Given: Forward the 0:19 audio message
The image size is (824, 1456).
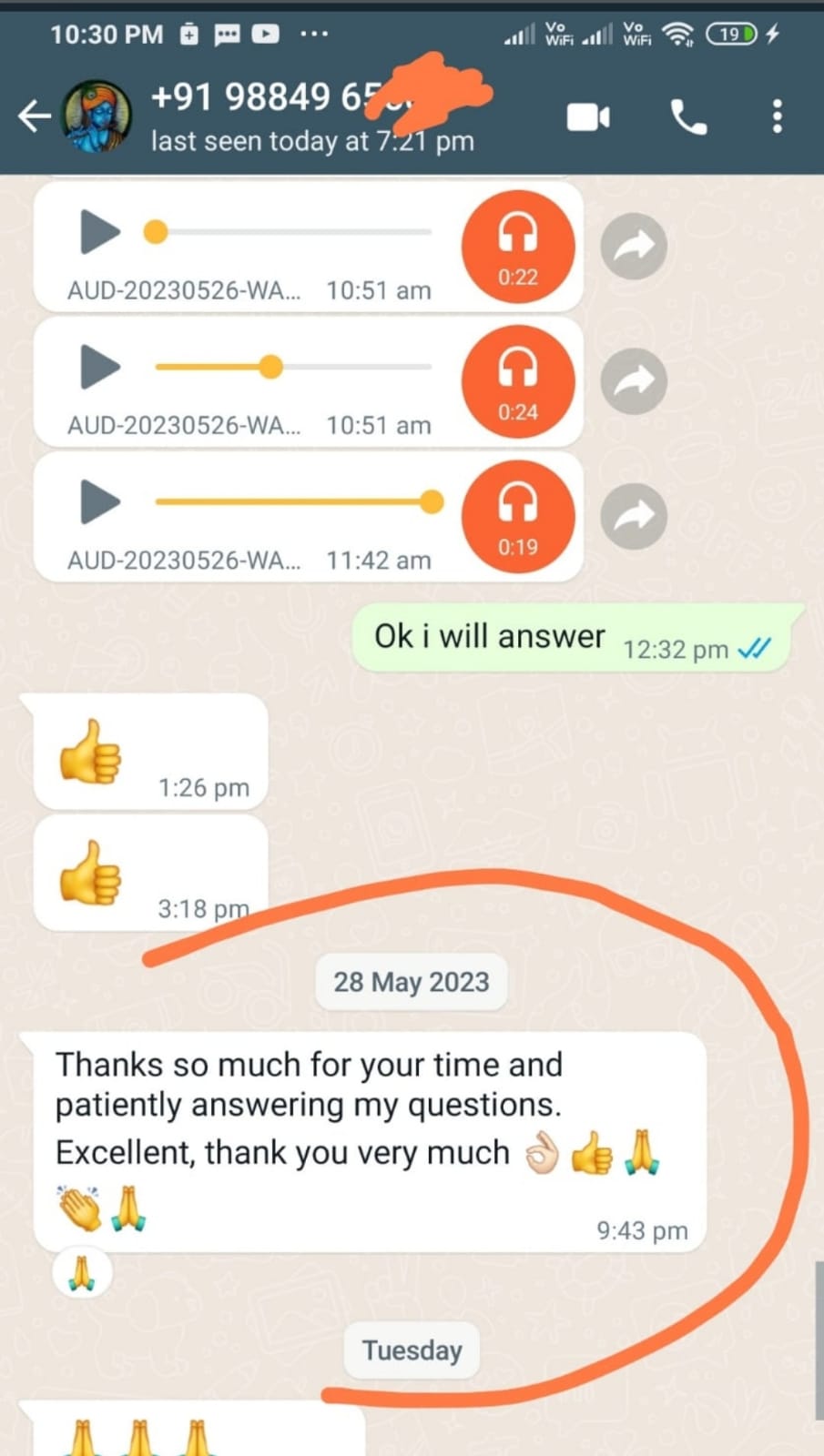Looking at the screenshot, I should click(x=635, y=516).
